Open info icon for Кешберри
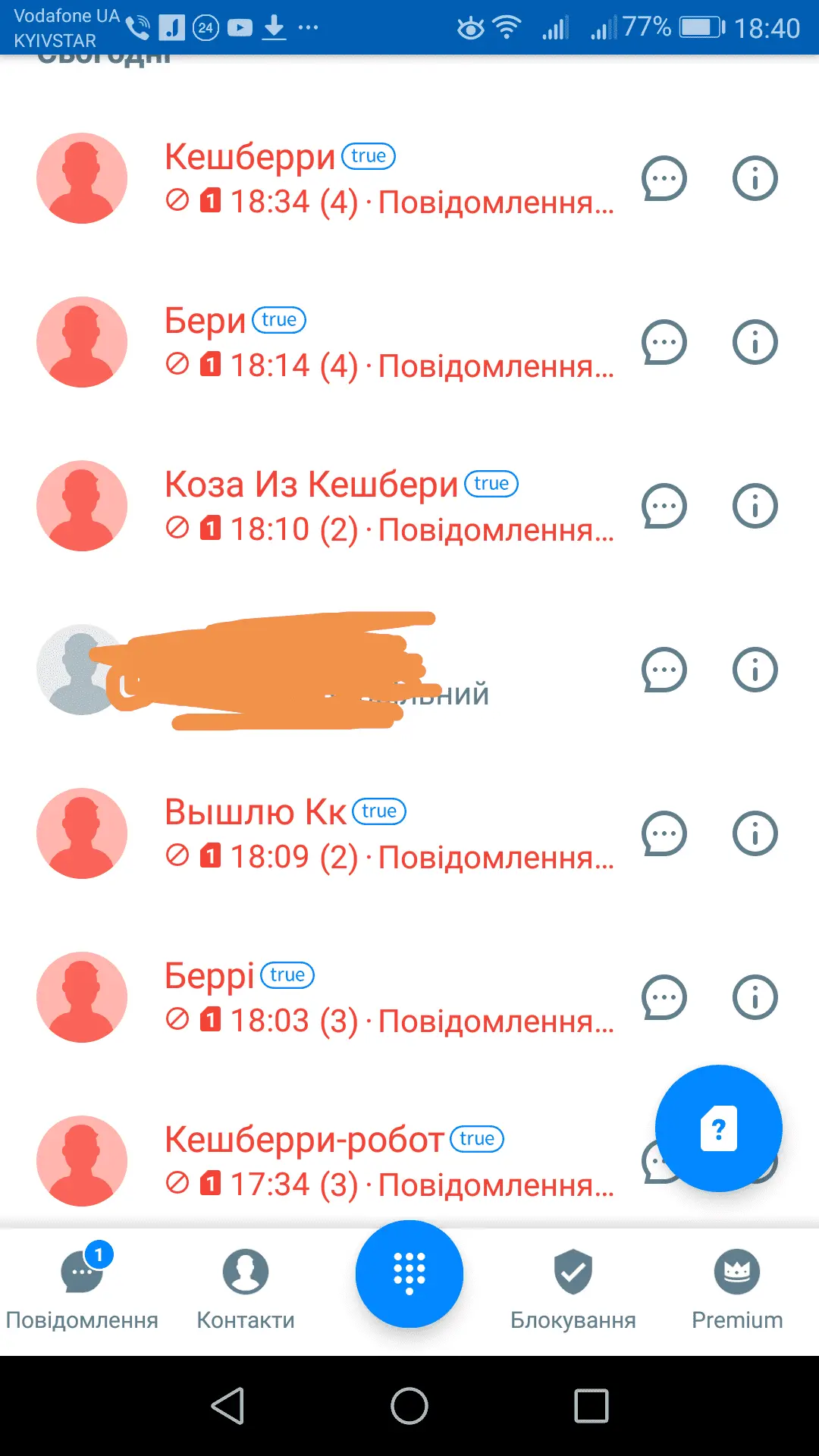Screen dimensions: 819x1456 click(755, 179)
